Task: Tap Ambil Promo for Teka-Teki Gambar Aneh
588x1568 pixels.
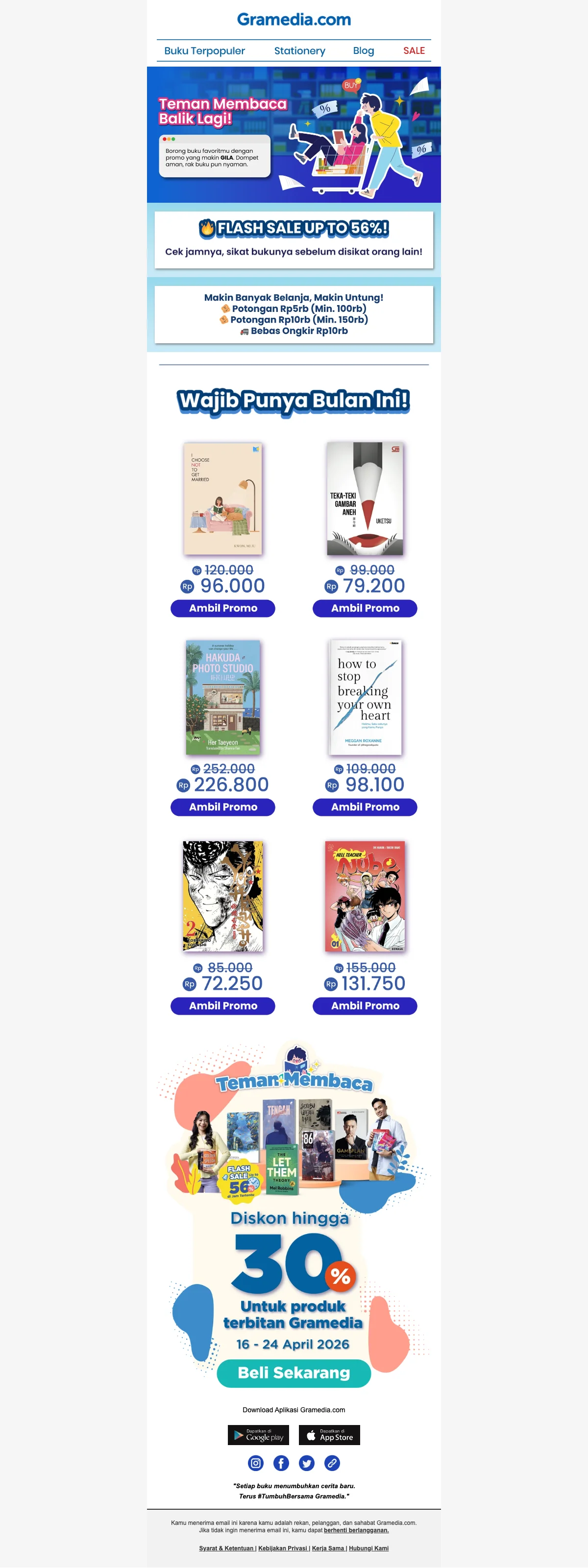Action: coord(365,608)
